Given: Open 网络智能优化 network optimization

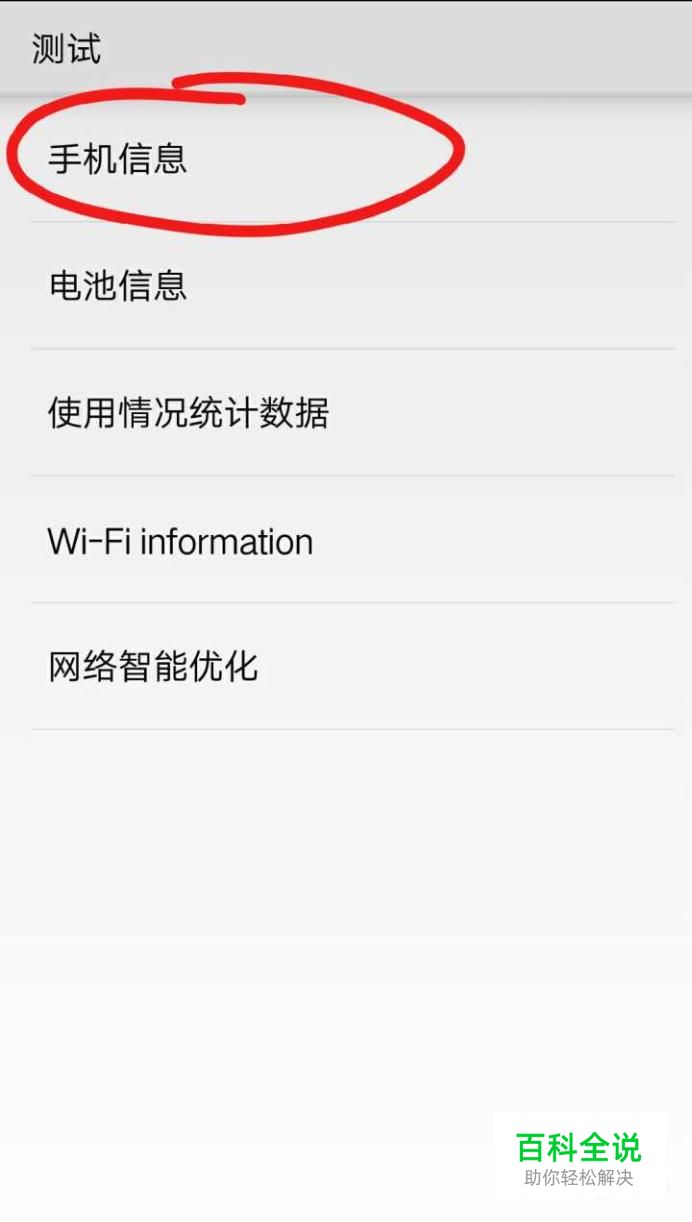Looking at the screenshot, I should [x=153, y=667].
